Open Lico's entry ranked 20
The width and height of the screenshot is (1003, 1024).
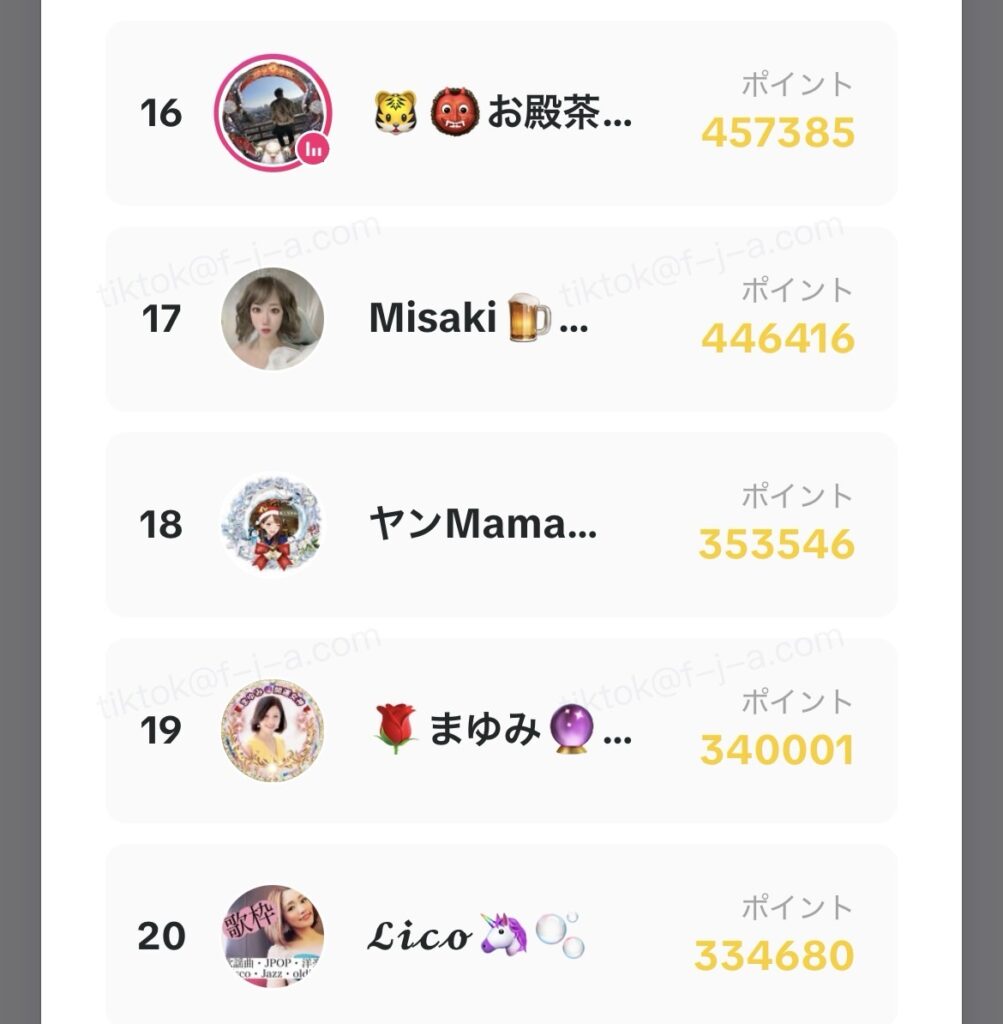click(x=501, y=935)
